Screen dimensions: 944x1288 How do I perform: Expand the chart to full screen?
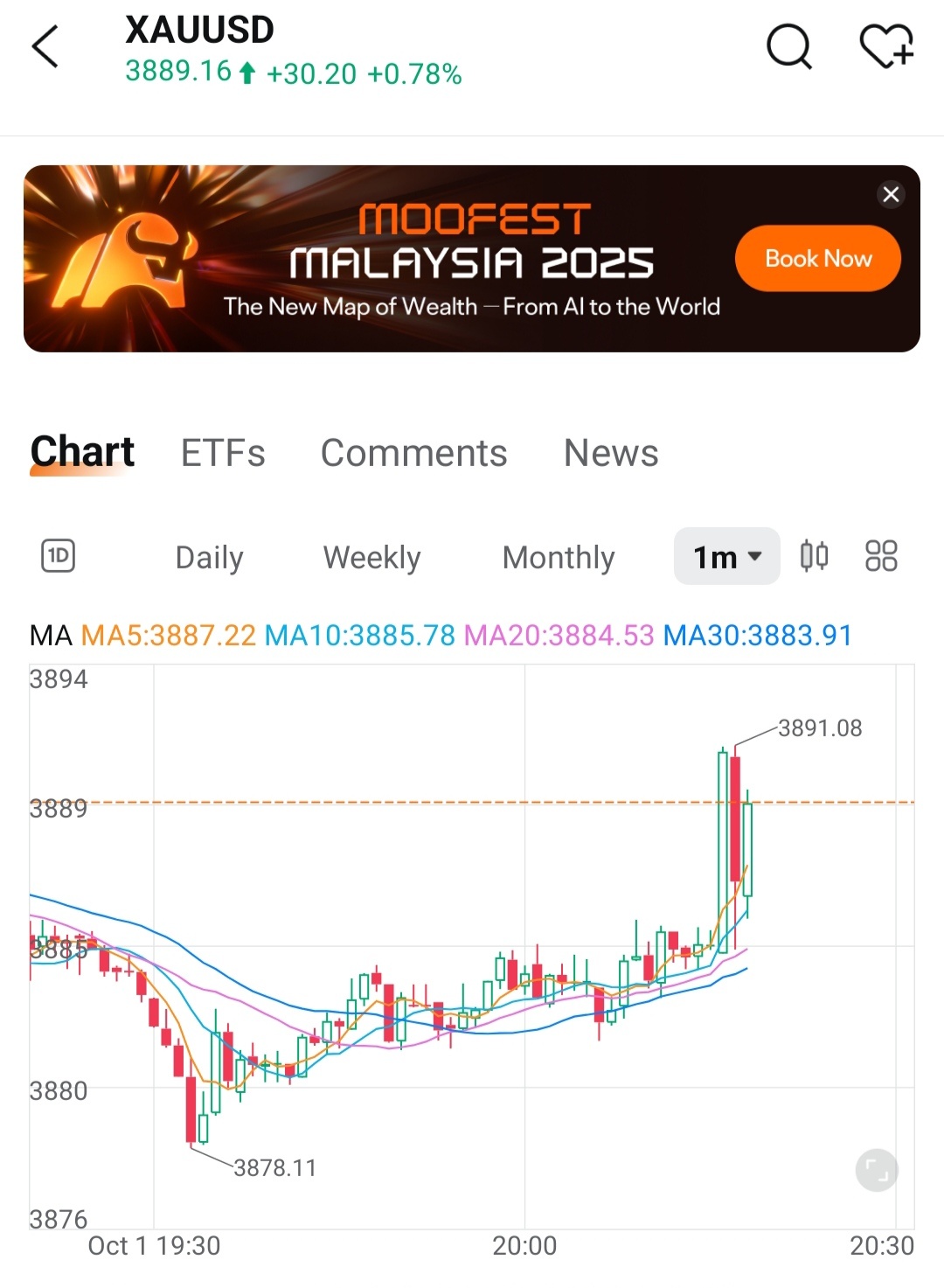point(877,1170)
